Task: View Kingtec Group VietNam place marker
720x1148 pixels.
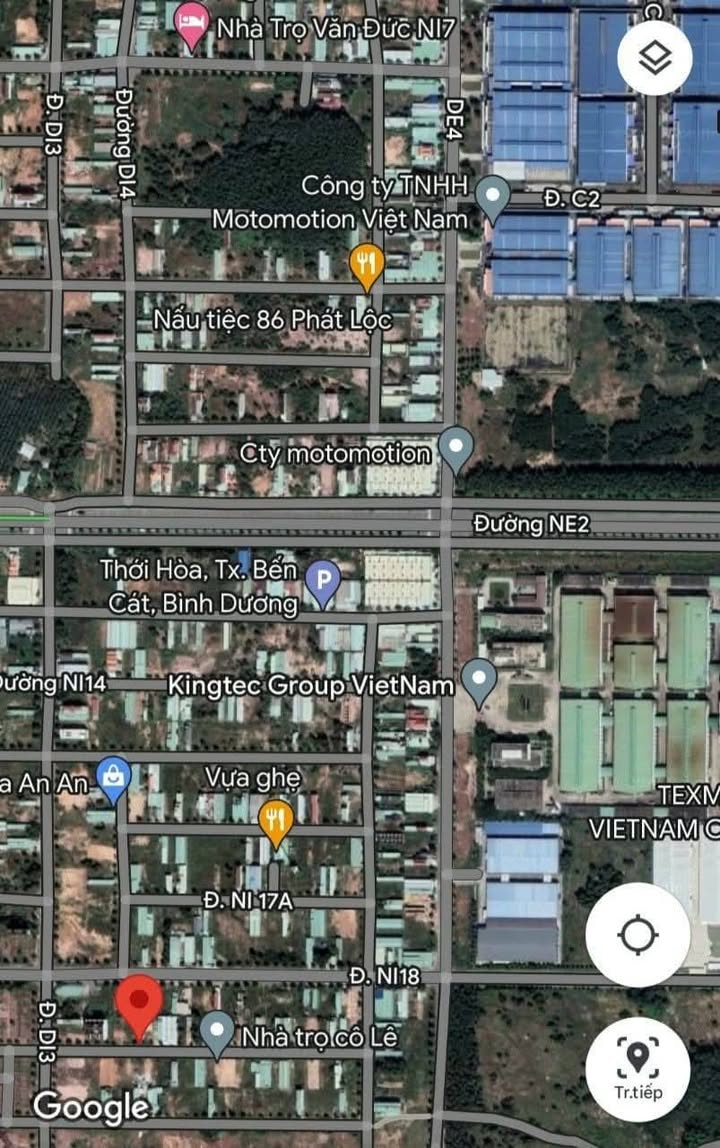Action: [480, 682]
